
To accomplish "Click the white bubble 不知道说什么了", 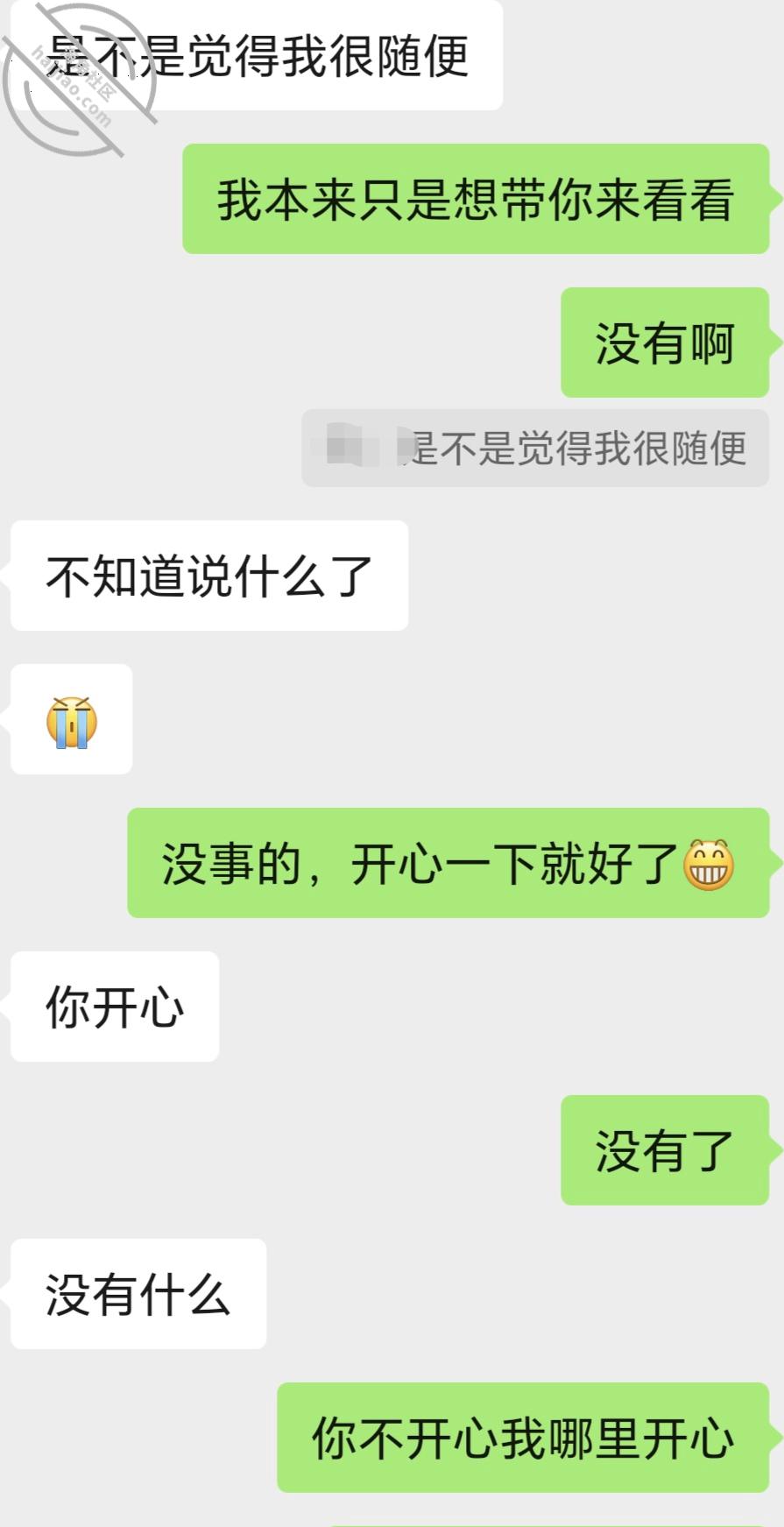I will tap(208, 574).
